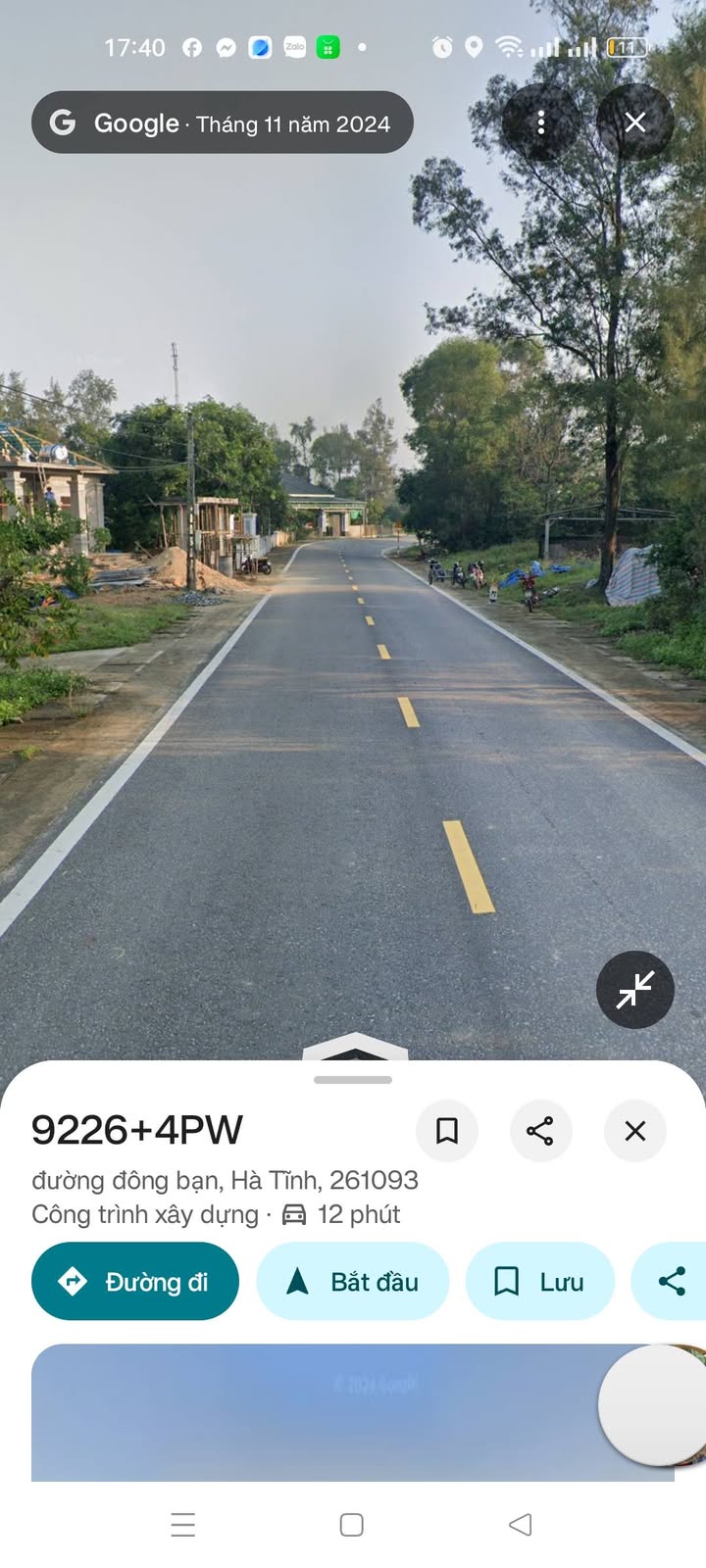Dismiss the 9226+4PW place card
Image resolution: width=706 pixels, height=1568 pixels.
click(x=635, y=1131)
